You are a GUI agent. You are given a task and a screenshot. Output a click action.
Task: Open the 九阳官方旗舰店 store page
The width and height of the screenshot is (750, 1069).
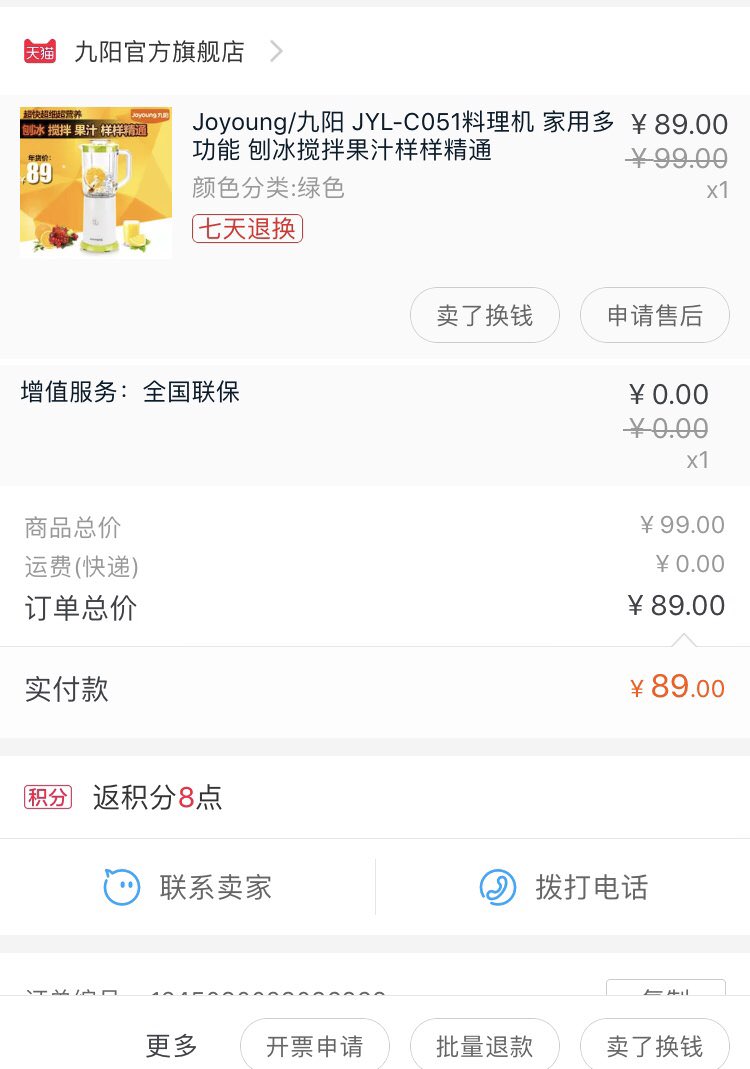click(x=158, y=52)
